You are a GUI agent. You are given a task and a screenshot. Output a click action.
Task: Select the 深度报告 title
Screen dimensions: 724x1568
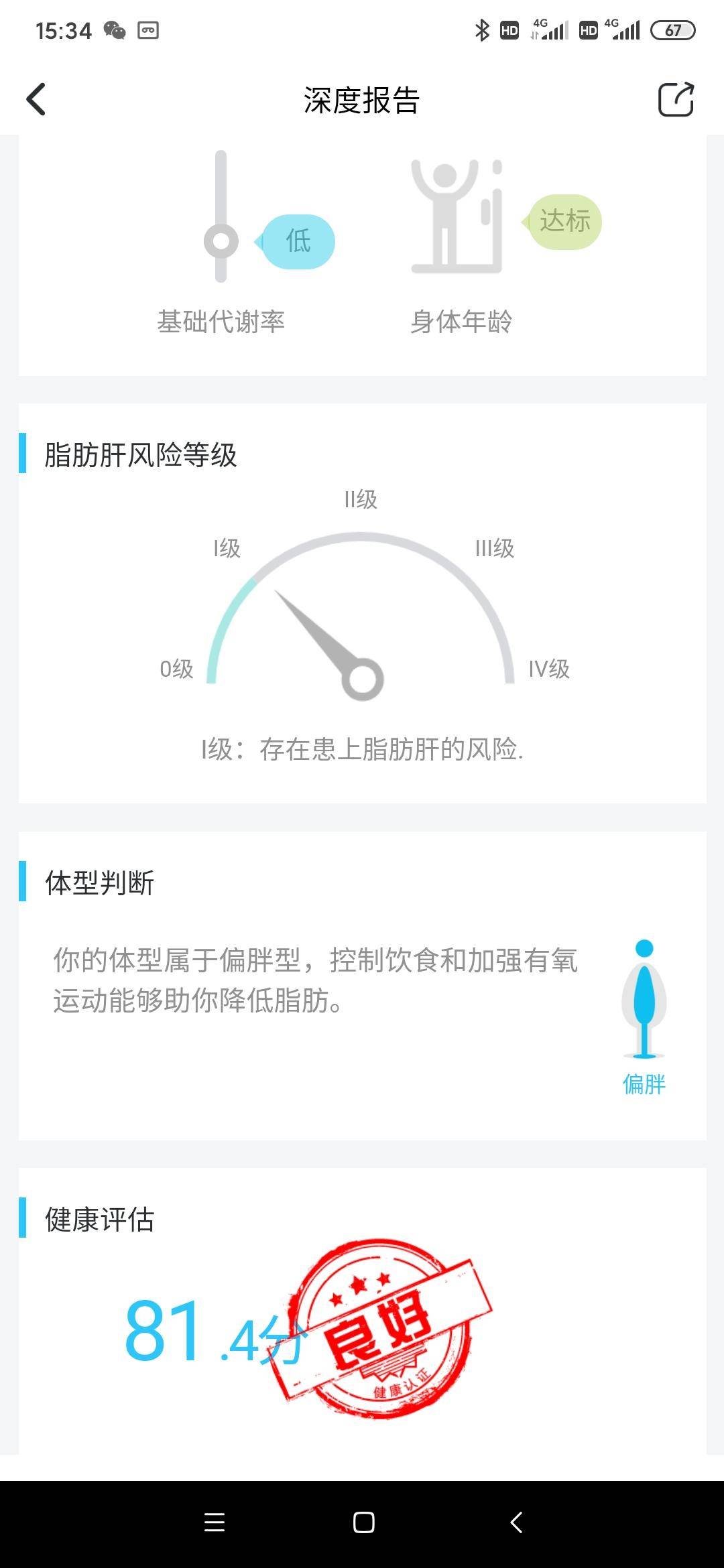pos(361,99)
